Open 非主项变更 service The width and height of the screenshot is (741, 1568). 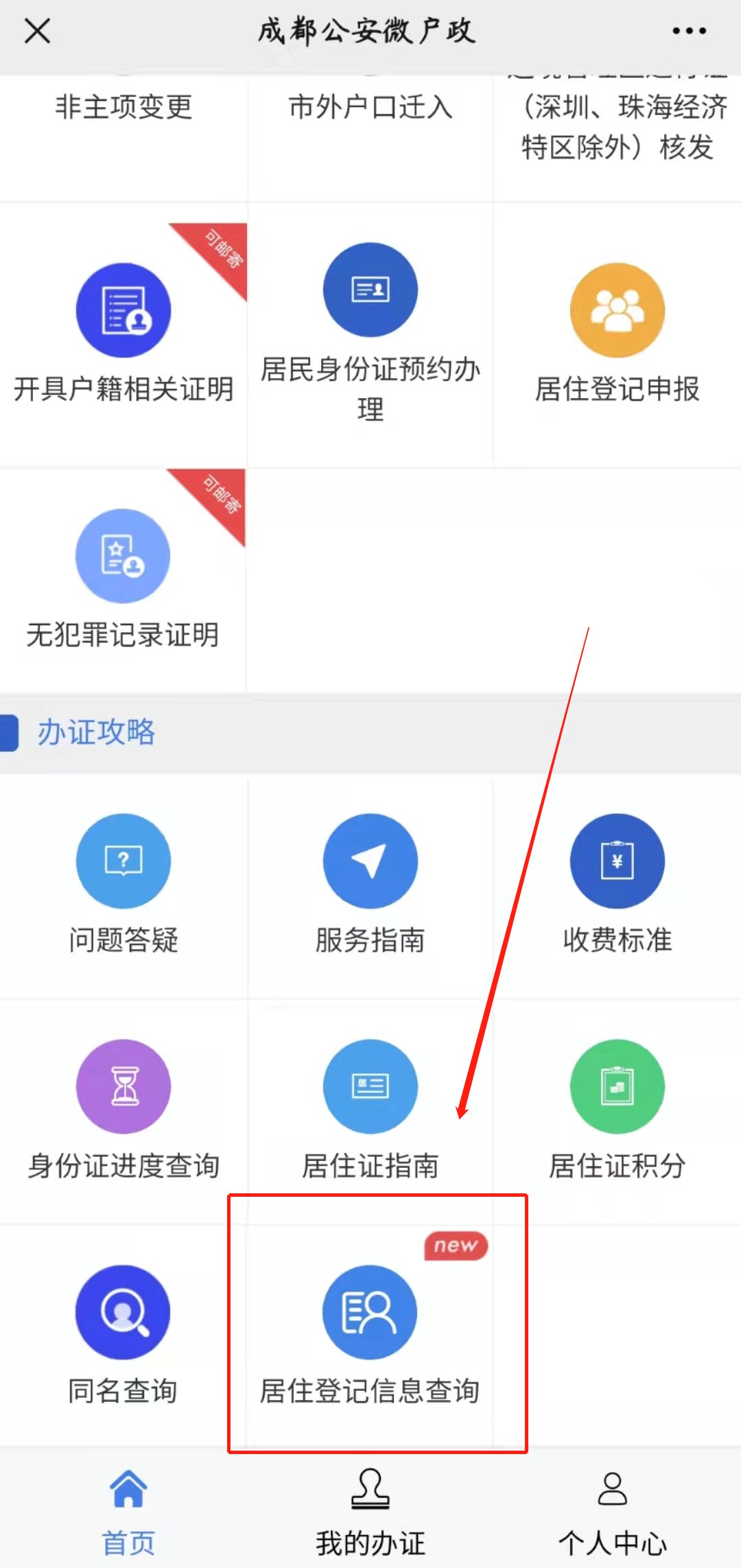click(x=123, y=108)
